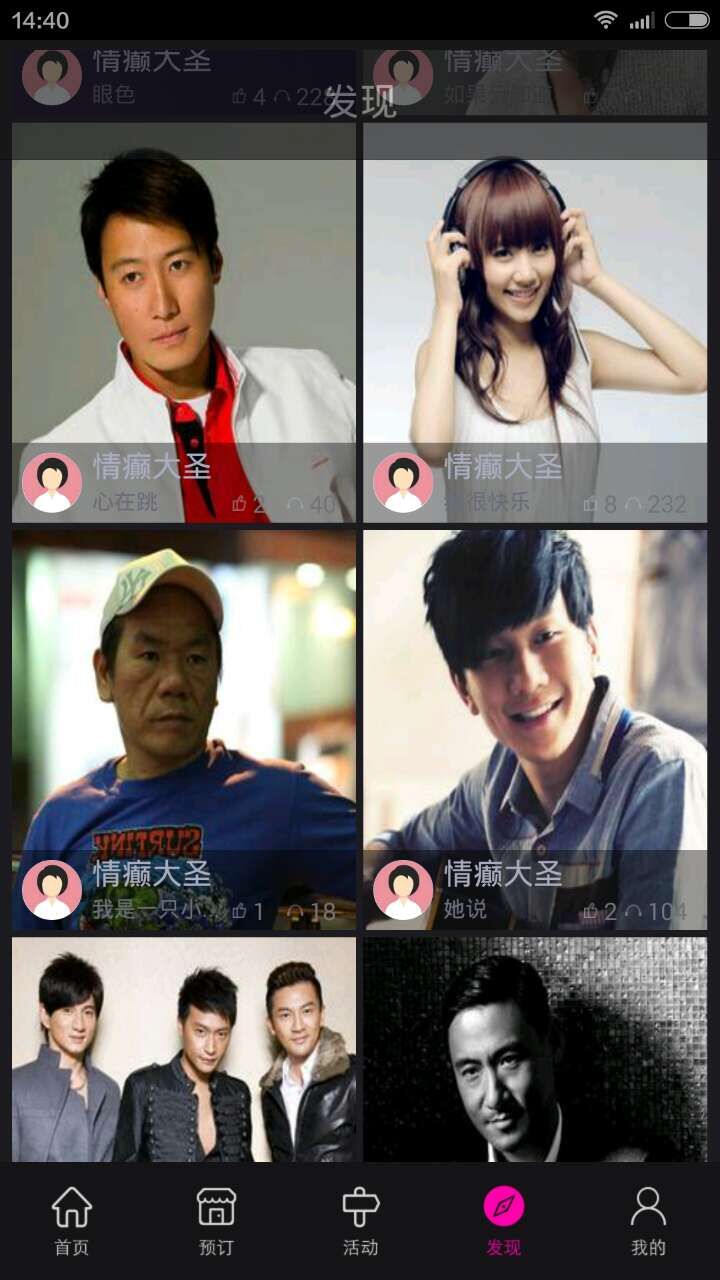Screen dimensions: 720x1280
Task: Open the black-and-white portrait card
Action: (x=535, y=1050)
